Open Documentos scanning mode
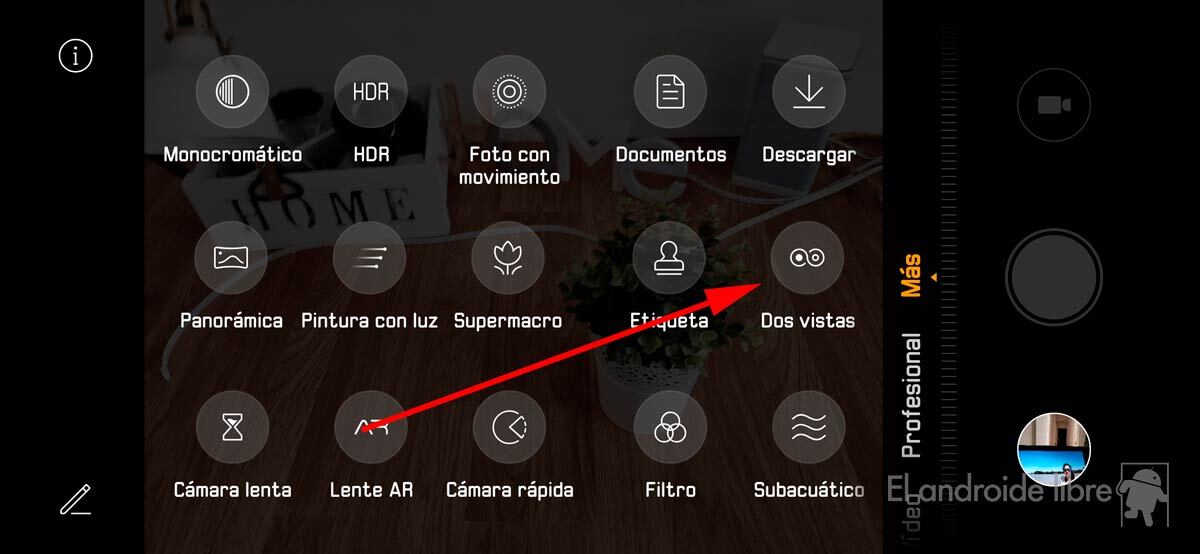This screenshot has height=554, width=1200. pos(670,93)
